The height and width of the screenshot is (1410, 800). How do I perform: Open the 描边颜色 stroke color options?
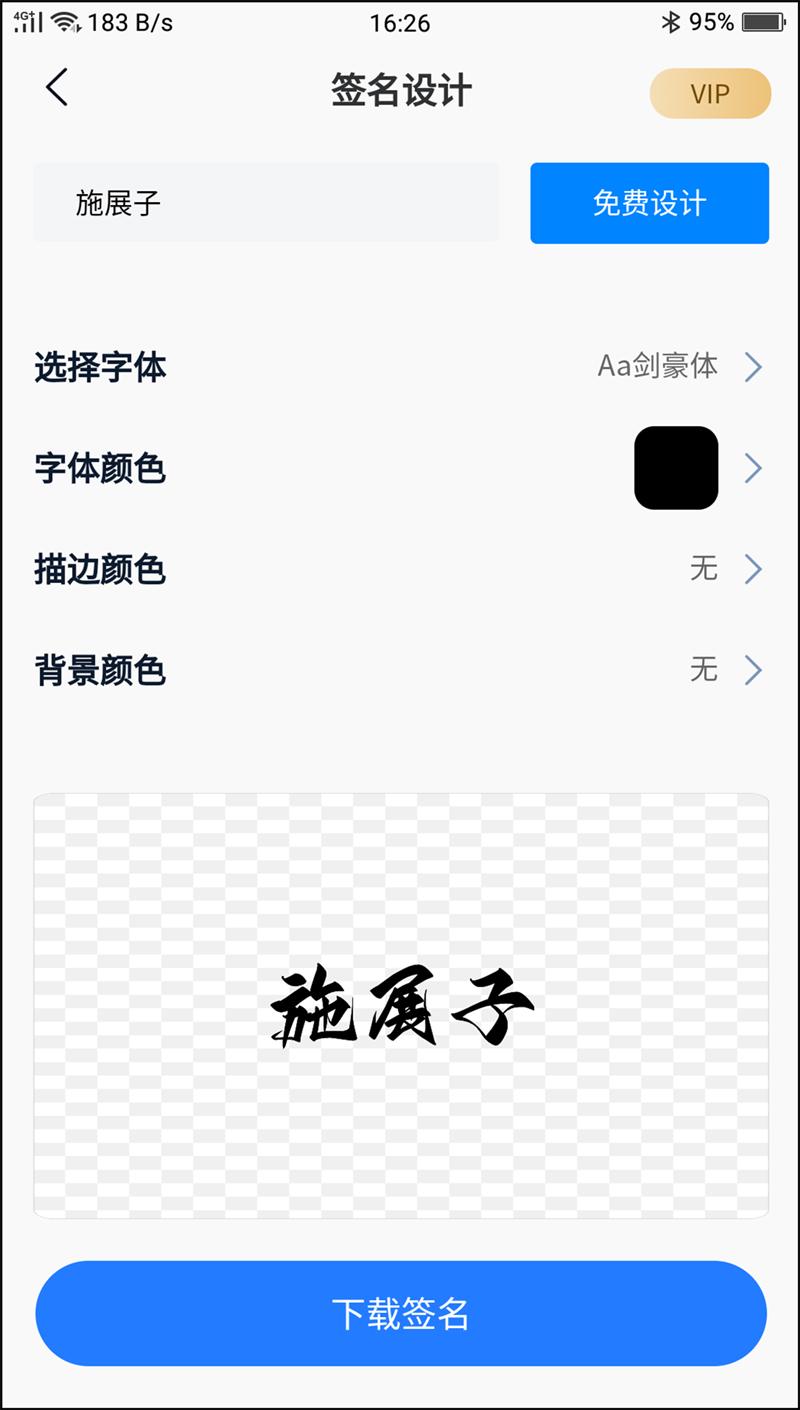pyautogui.click(x=754, y=569)
